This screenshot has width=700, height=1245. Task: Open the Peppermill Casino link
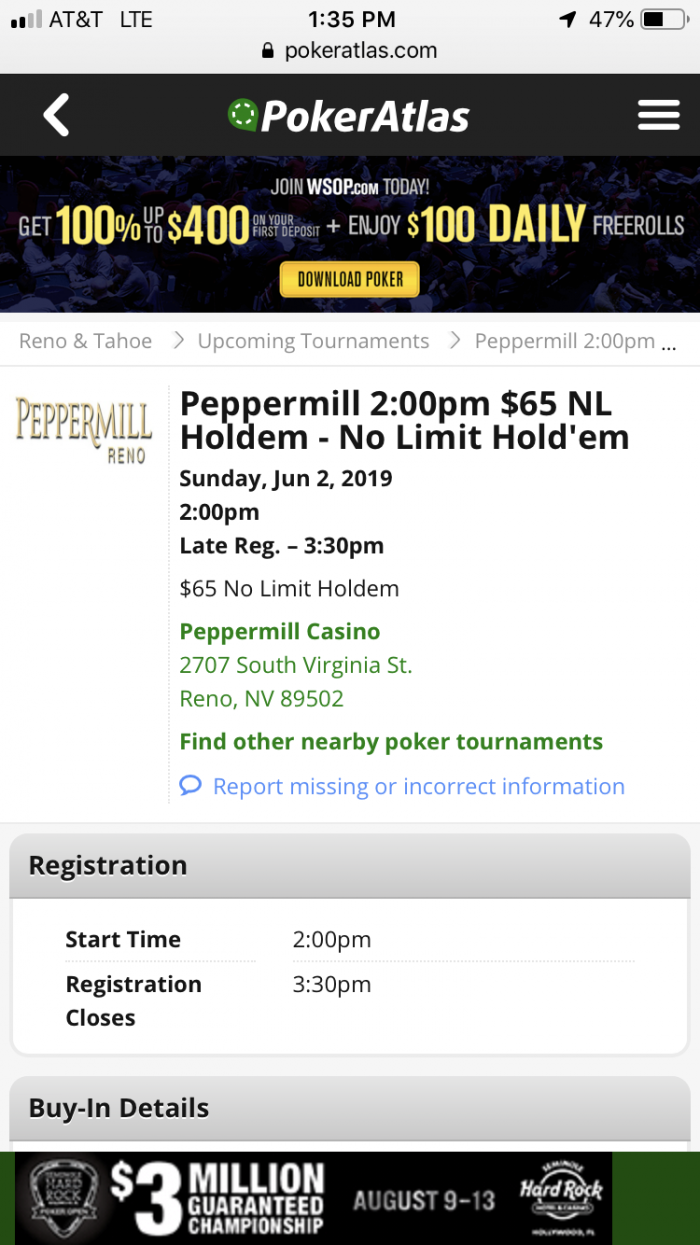(x=280, y=632)
